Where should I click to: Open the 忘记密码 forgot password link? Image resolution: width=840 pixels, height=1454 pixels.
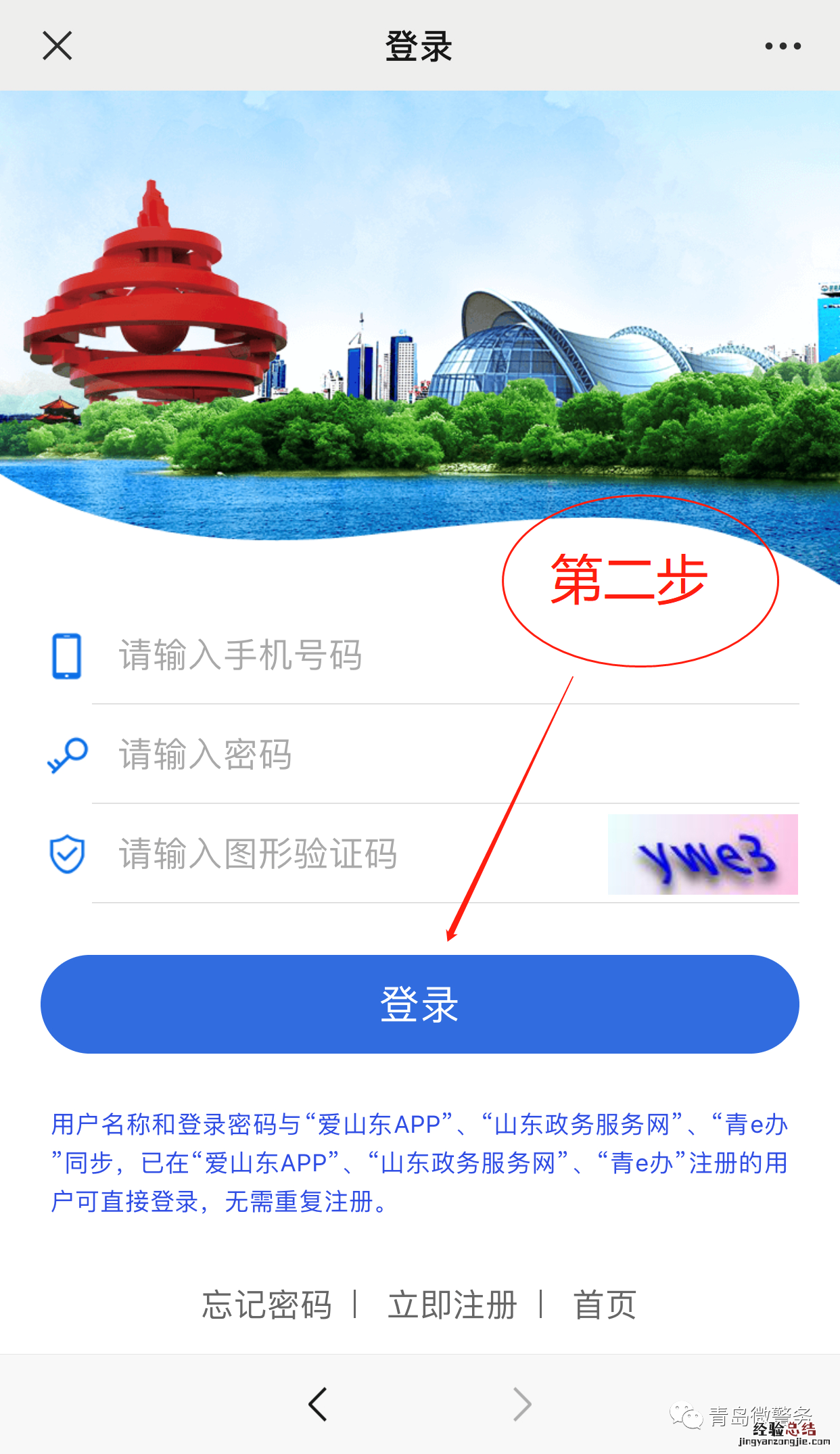click(267, 1305)
